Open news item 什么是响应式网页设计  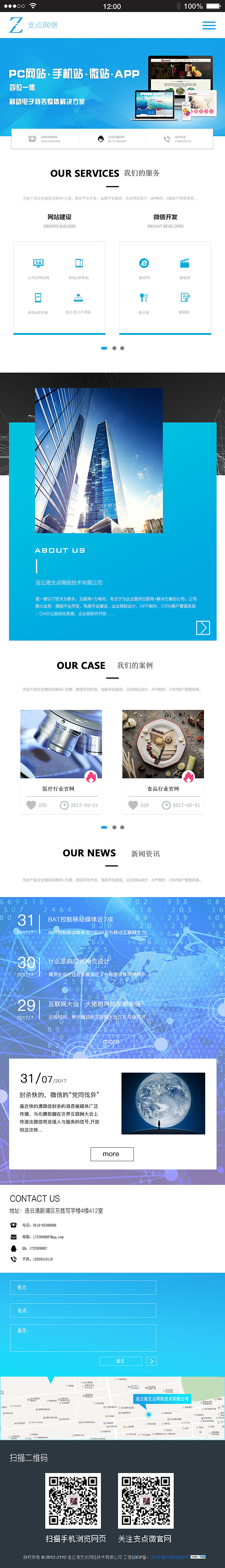[x=79, y=961]
